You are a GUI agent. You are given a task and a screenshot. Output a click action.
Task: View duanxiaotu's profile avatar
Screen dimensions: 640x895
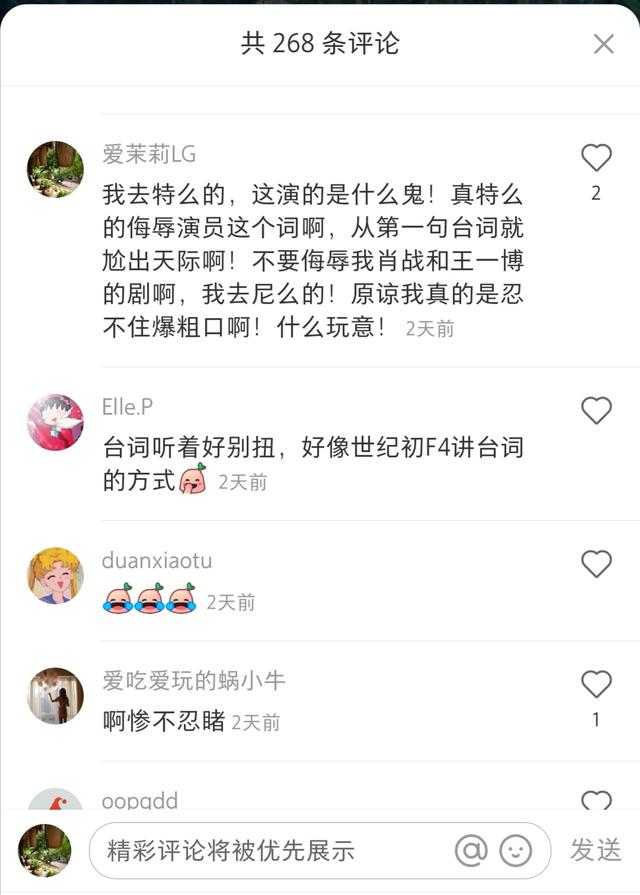pyautogui.click(x=55, y=575)
